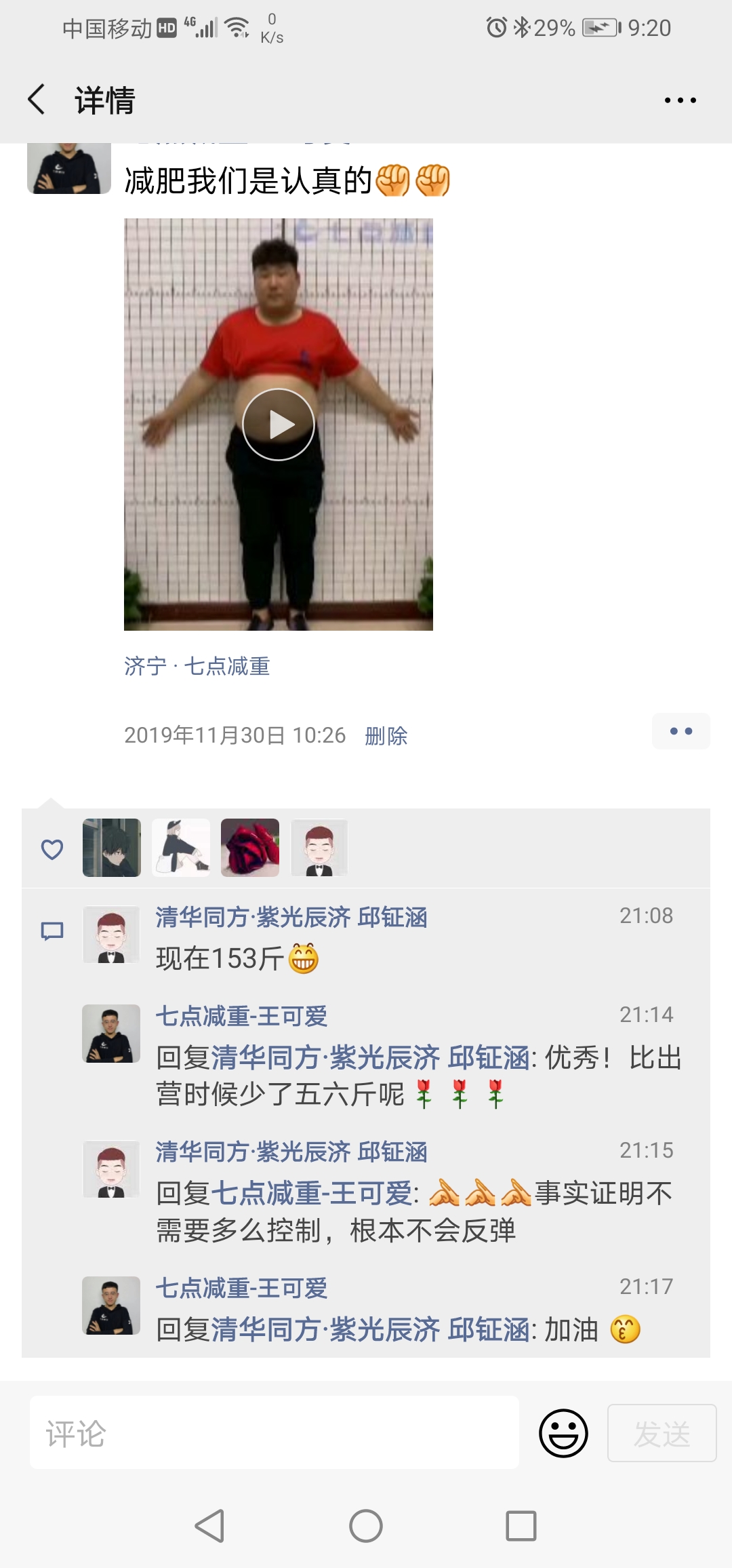This screenshot has width=732, height=1568.
Task: Open the first liker's avatar with dark hair
Action: click(112, 848)
